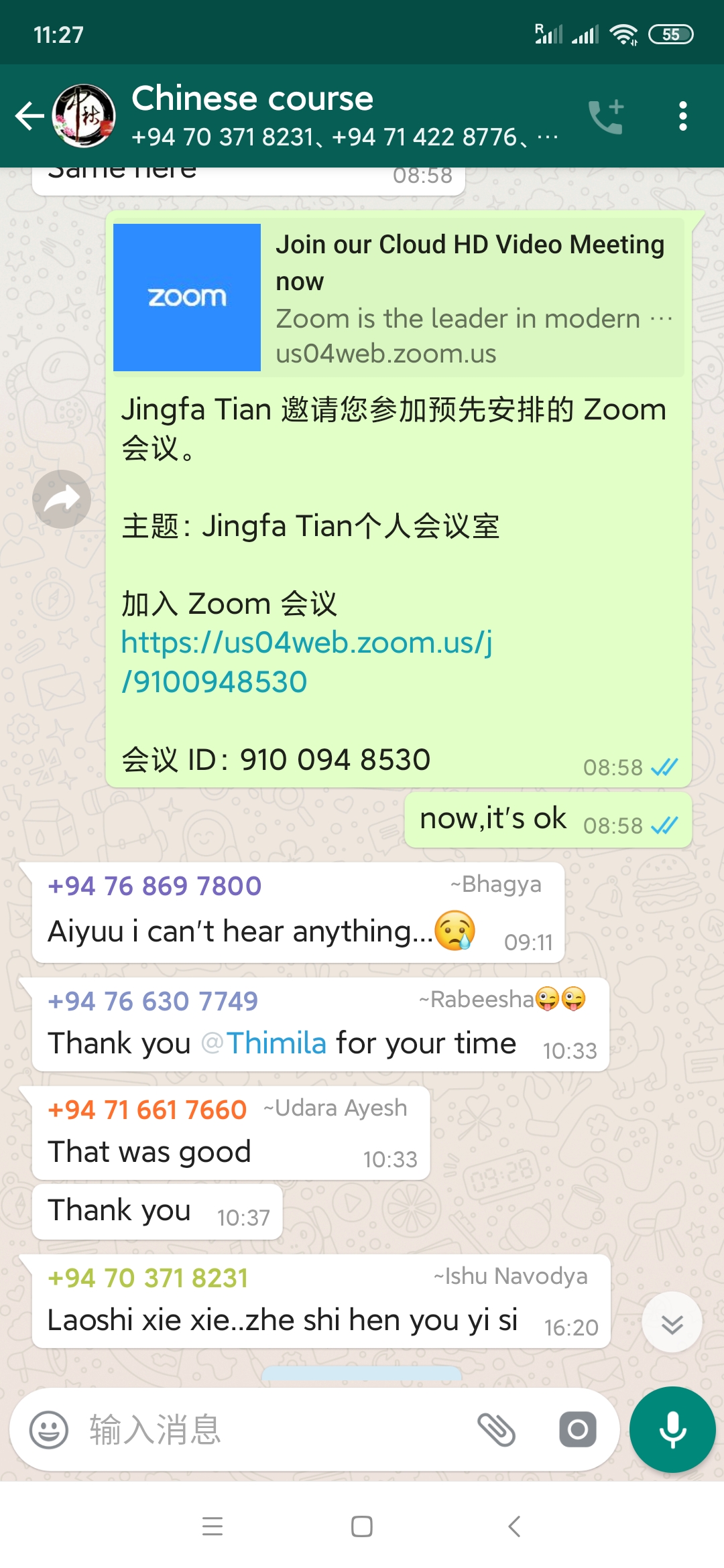Open the overflow menu

point(682,116)
